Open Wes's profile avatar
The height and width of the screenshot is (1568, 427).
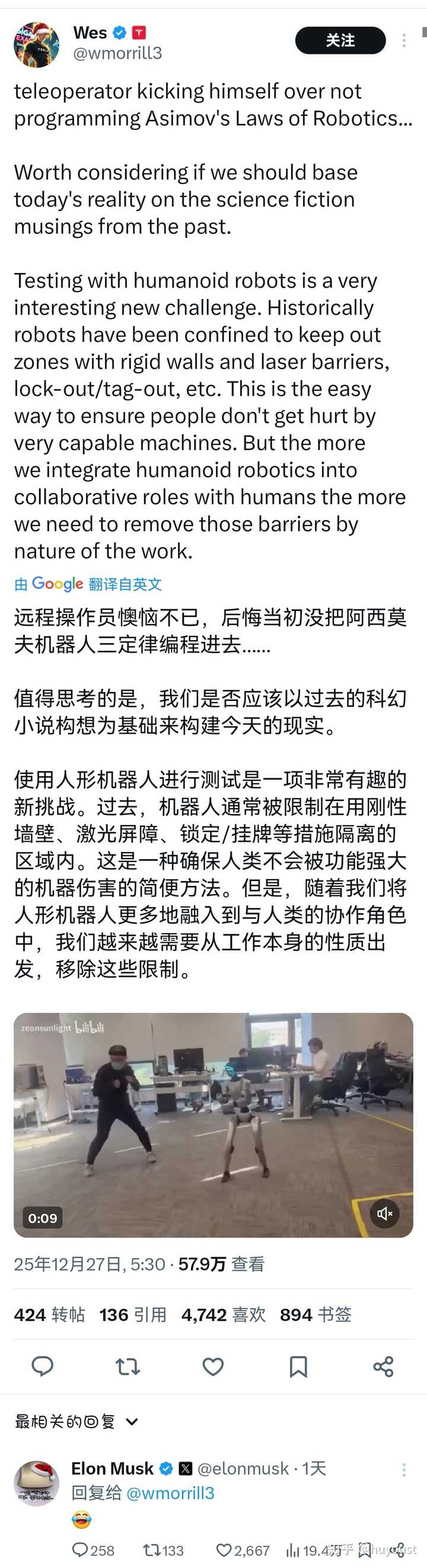pos(37,44)
